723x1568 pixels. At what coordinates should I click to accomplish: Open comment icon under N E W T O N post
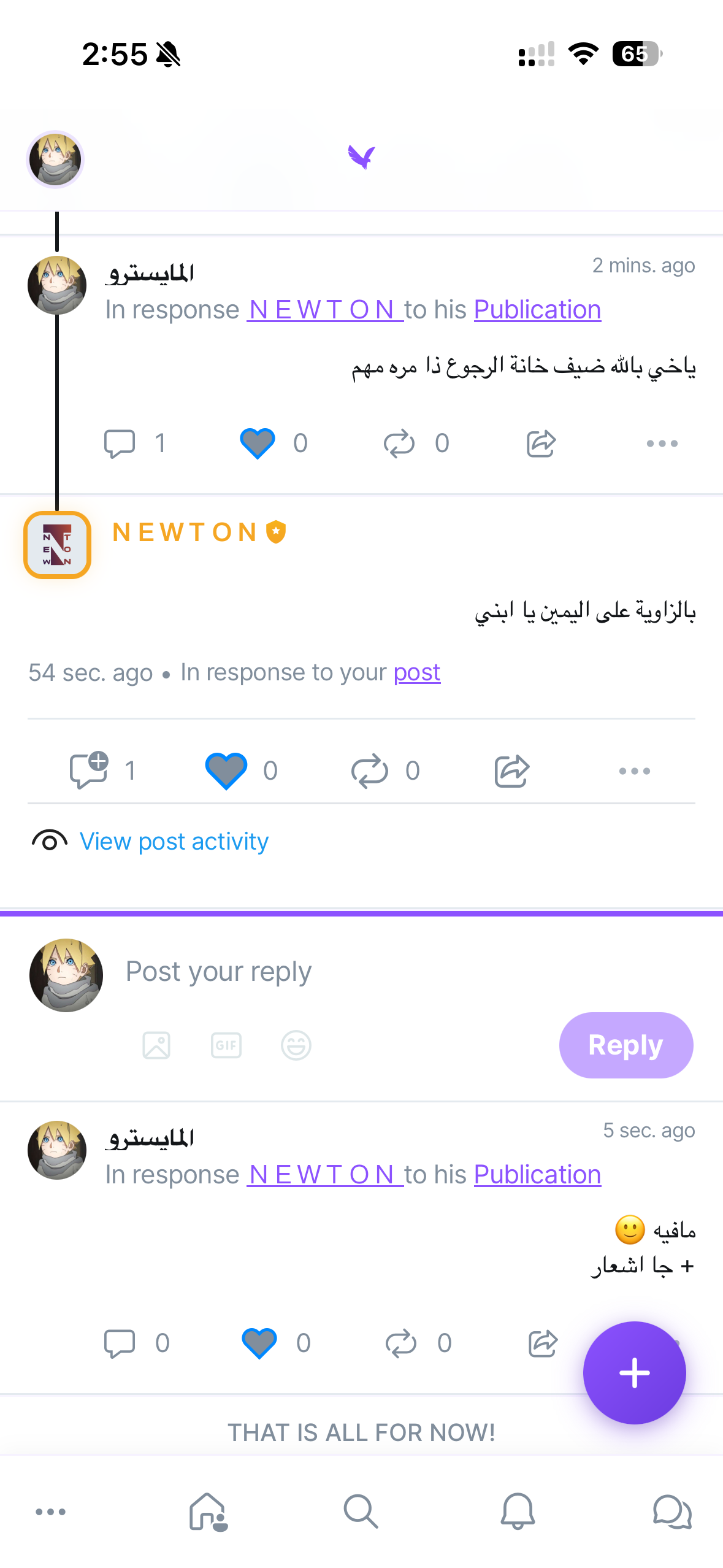pos(90,769)
